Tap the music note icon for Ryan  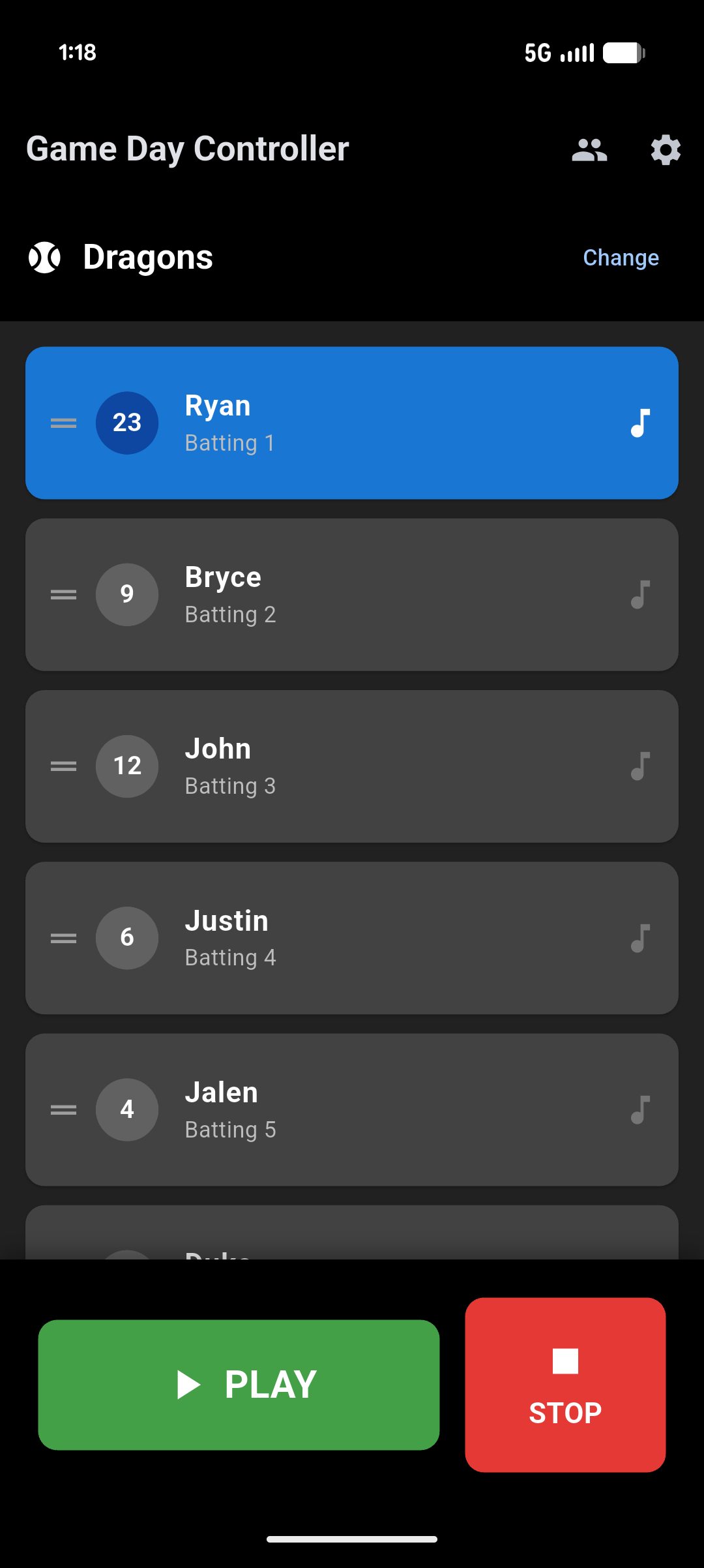pos(640,423)
